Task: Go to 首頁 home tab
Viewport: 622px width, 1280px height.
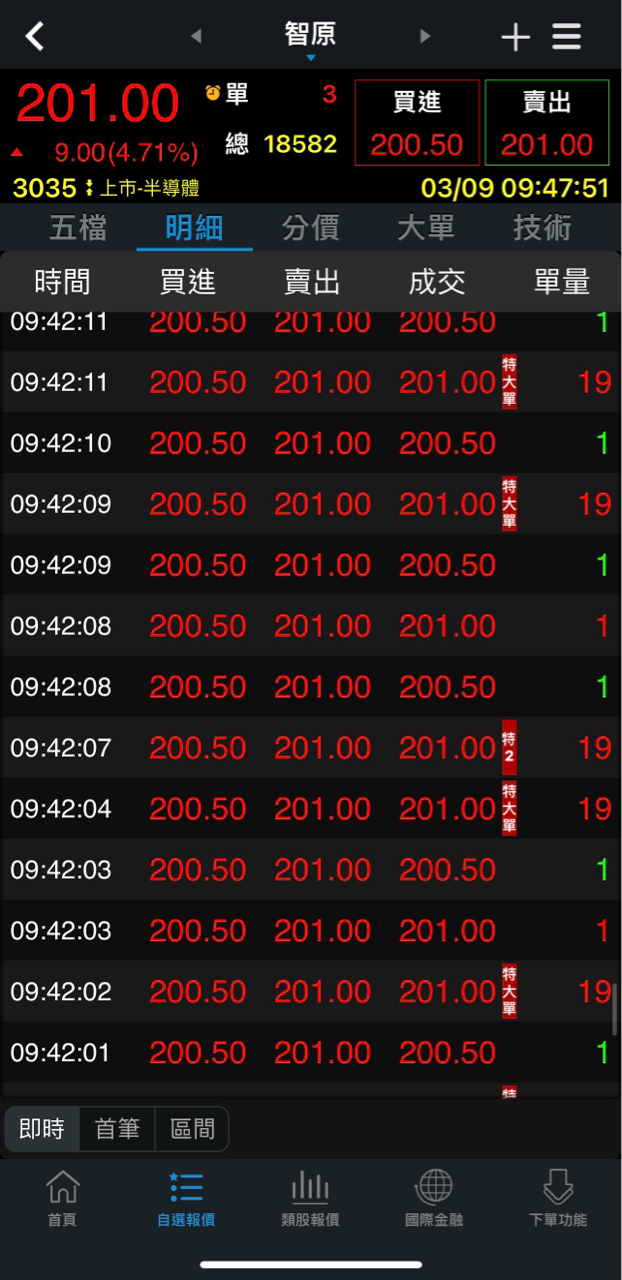Action: (62, 1199)
